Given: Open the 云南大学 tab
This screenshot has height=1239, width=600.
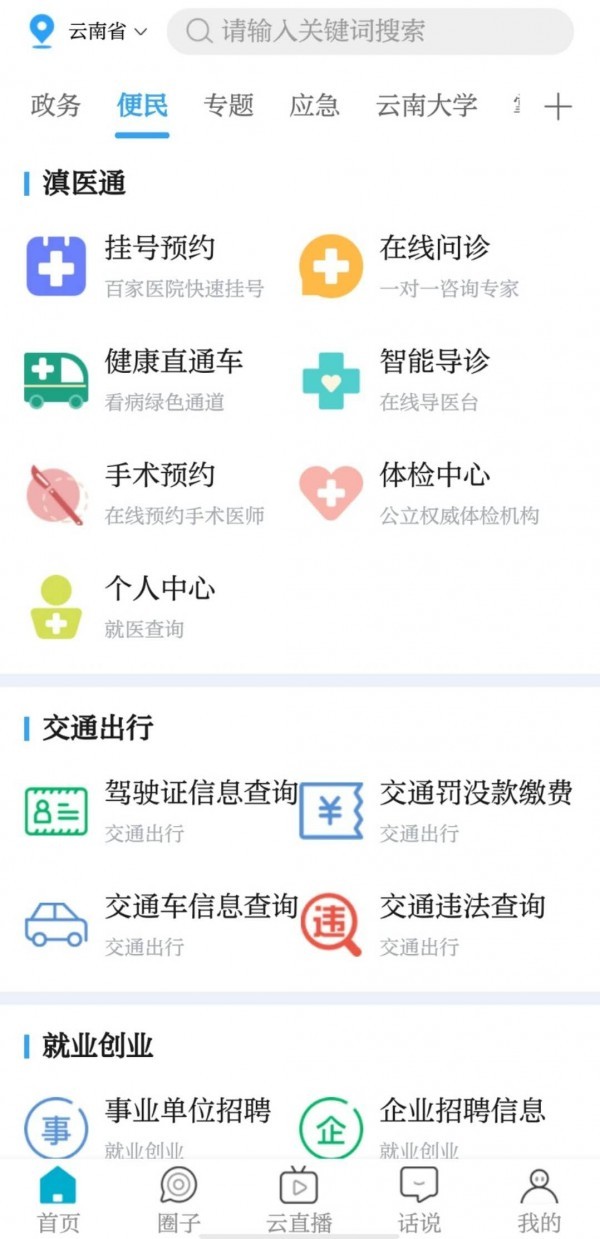Looking at the screenshot, I should pos(427,106).
